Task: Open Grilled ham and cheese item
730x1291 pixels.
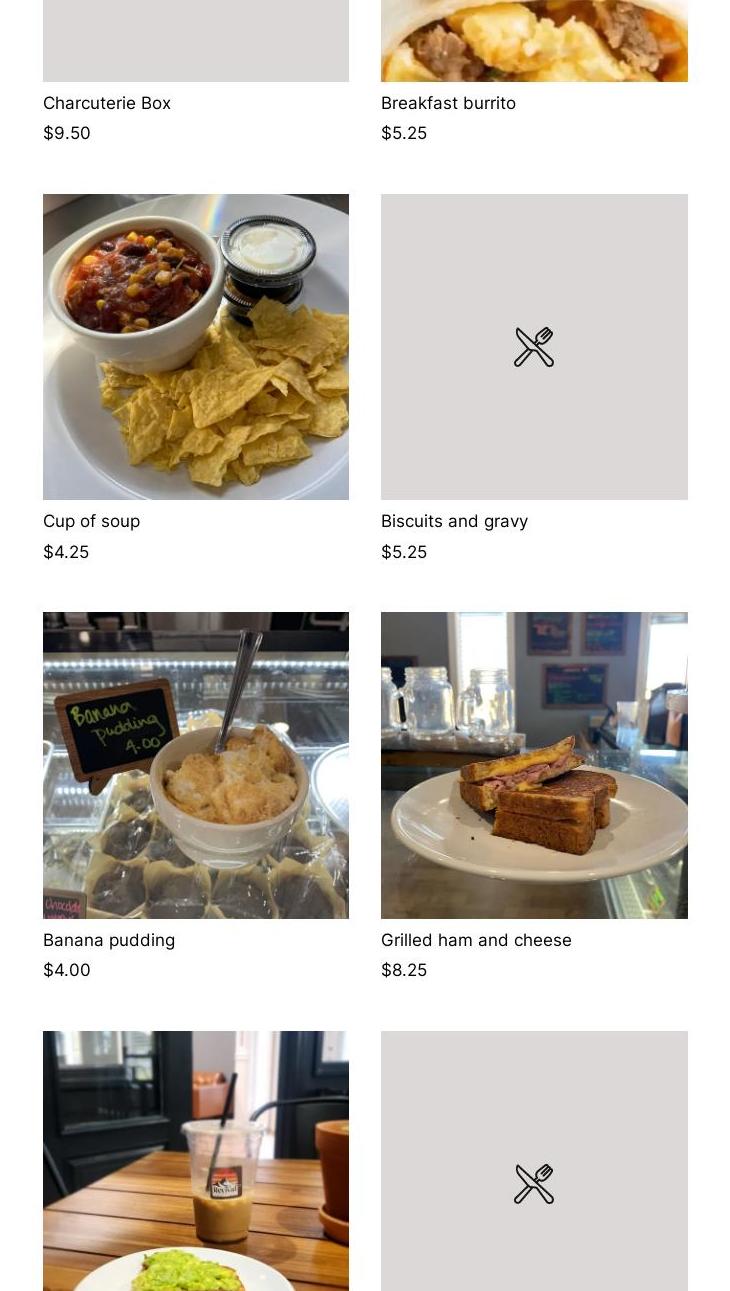Action: click(x=534, y=765)
